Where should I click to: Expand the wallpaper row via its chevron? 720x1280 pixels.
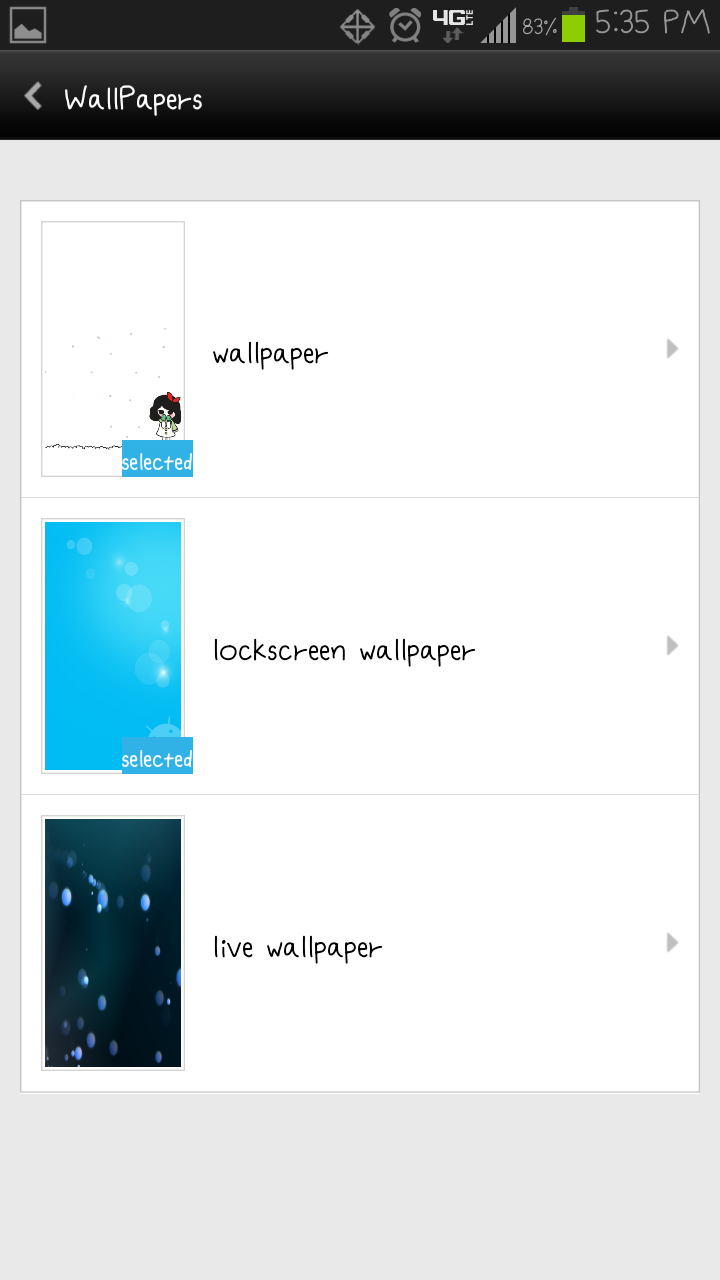click(x=671, y=348)
